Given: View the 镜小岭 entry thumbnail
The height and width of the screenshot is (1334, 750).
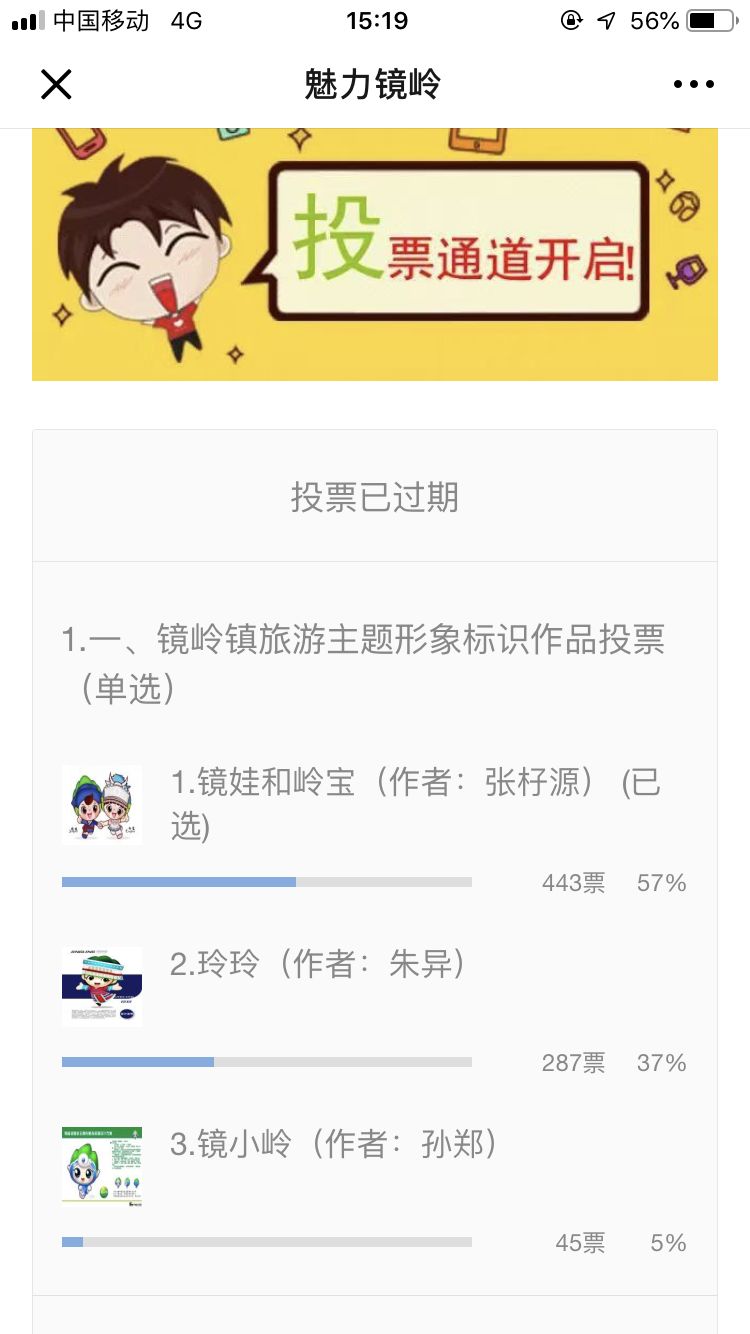Looking at the screenshot, I should point(102,1166).
